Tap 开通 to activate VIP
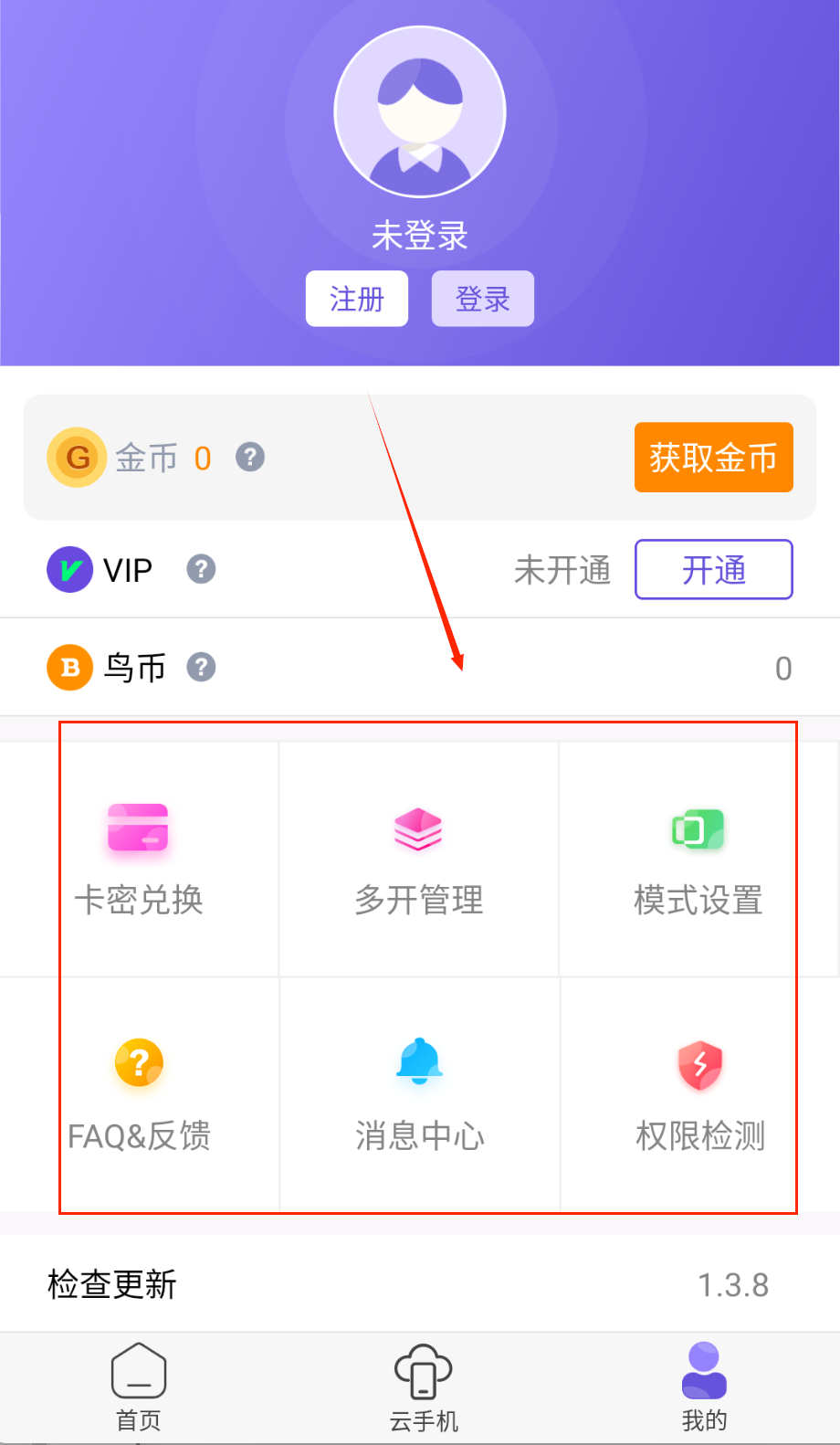The width and height of the screenshot is (840, 1445). point(713,570)
